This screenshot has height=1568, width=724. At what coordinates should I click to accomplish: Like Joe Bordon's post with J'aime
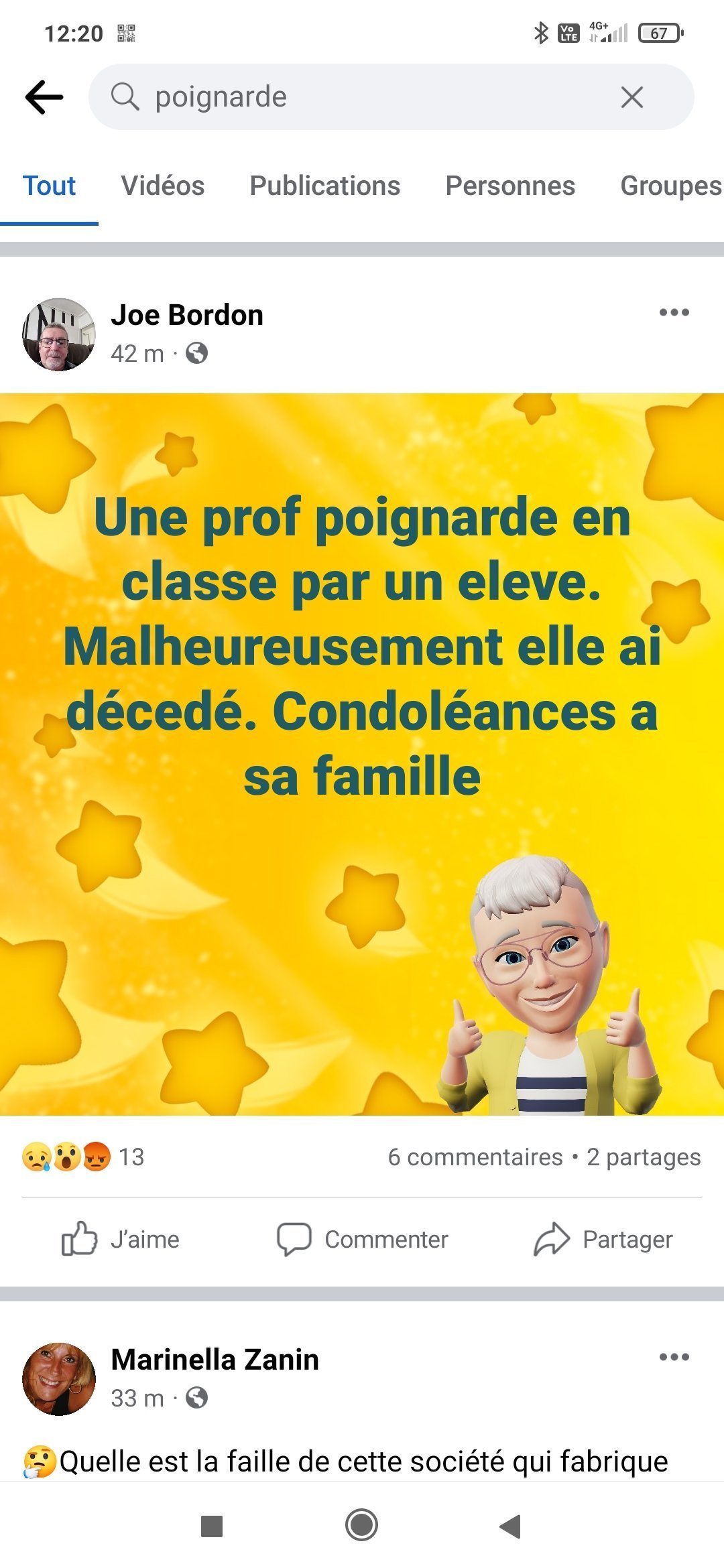[121, 1239]
